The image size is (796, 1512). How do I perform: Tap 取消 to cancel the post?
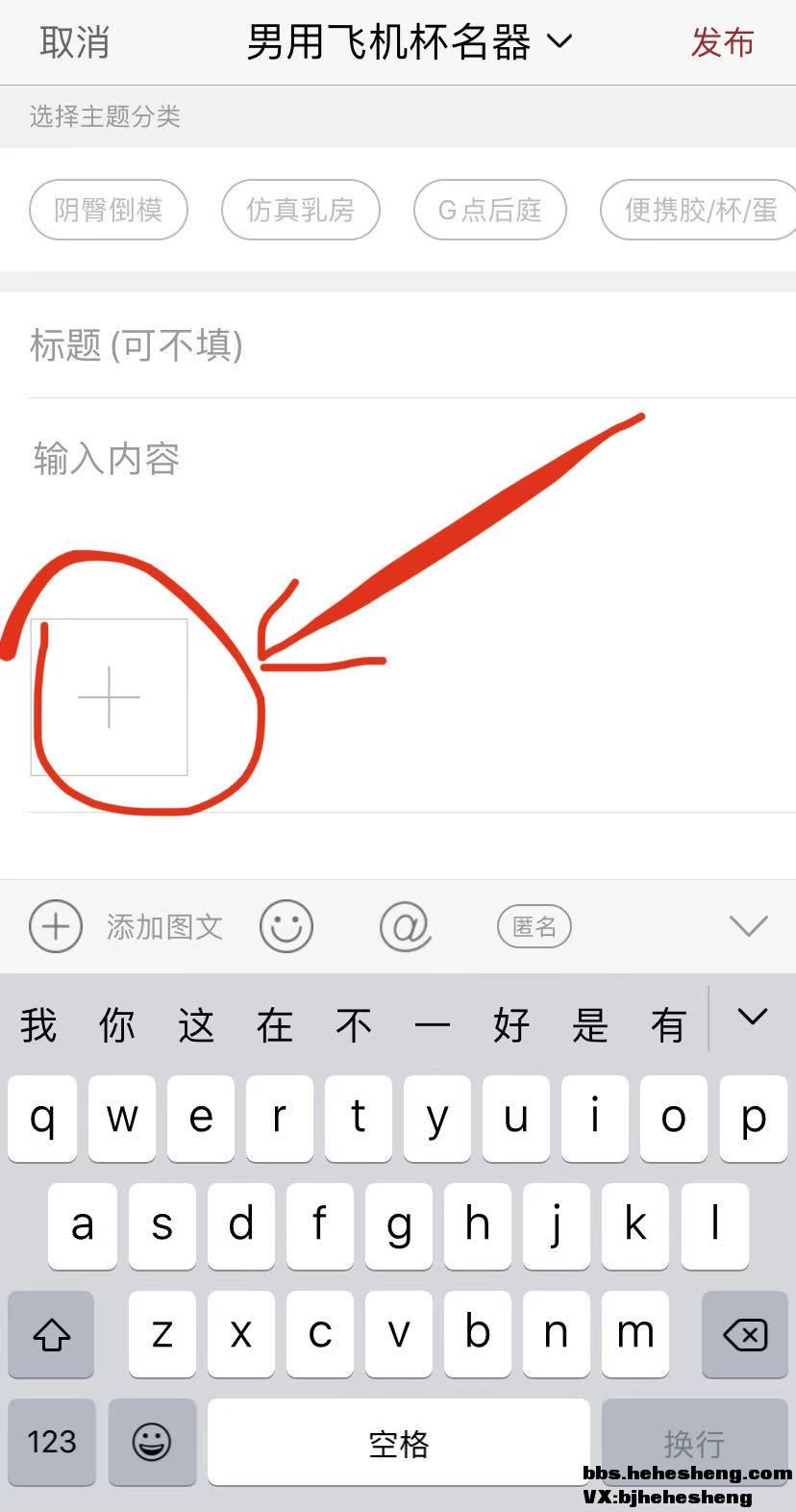coord(74,43)
